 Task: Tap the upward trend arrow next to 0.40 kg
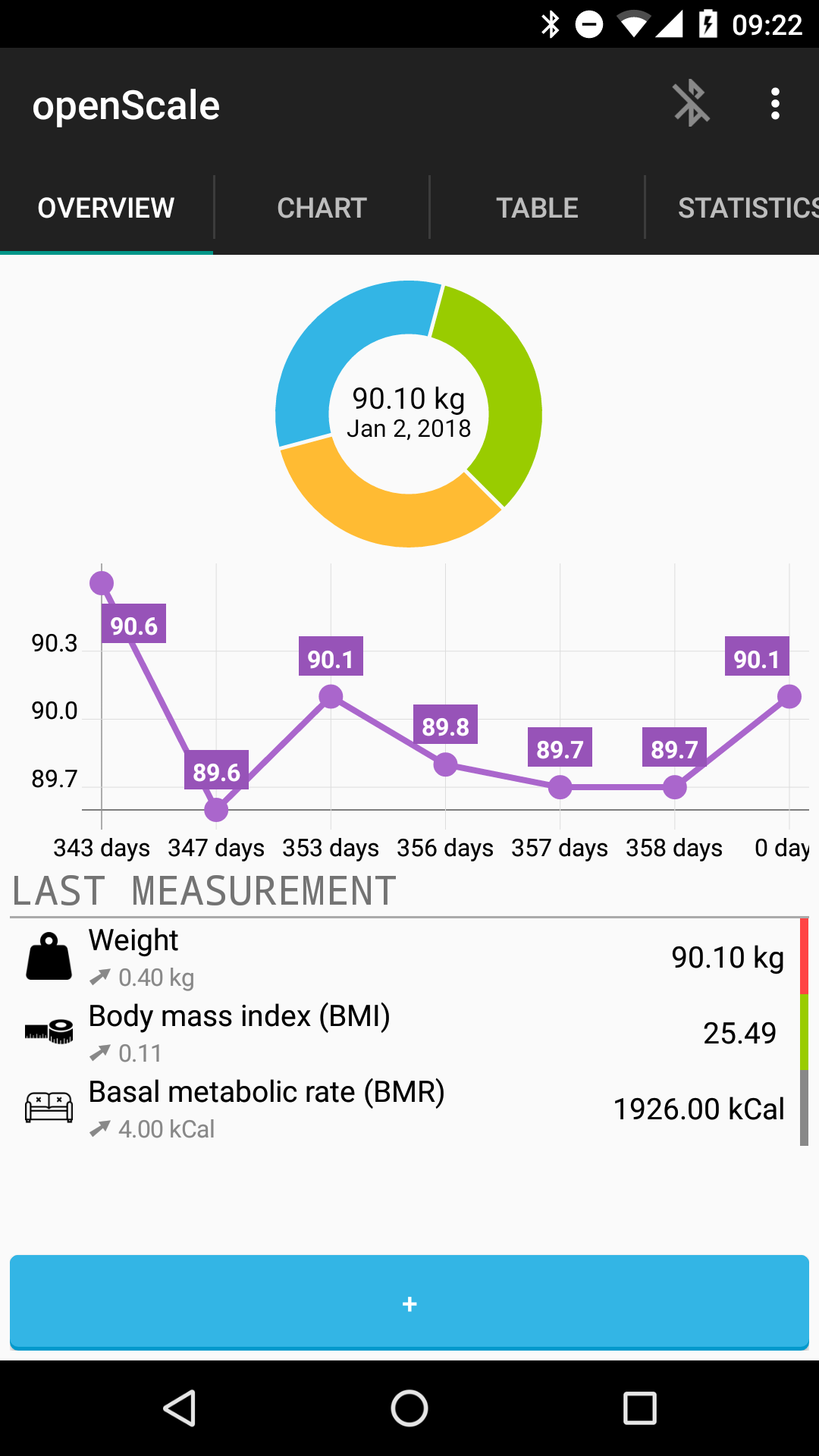(x=99, y=977)
